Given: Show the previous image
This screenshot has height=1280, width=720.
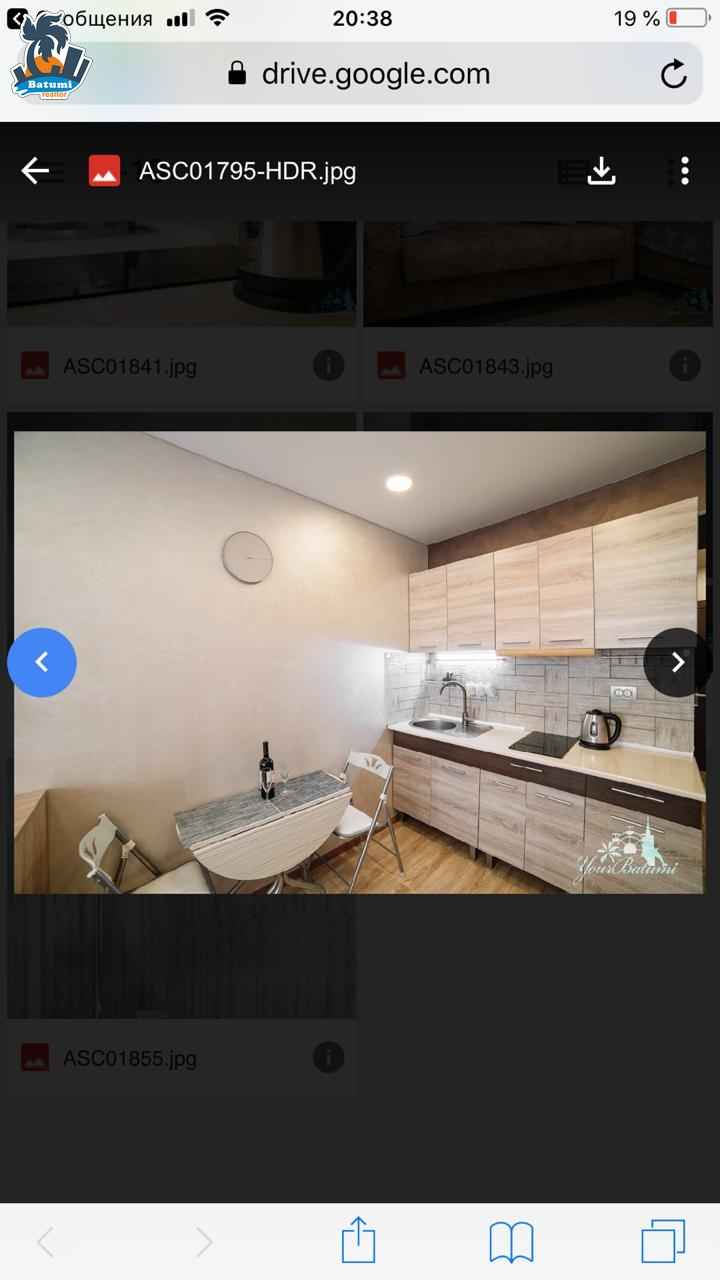Looking at the screenshot, I should pos(42,662).
